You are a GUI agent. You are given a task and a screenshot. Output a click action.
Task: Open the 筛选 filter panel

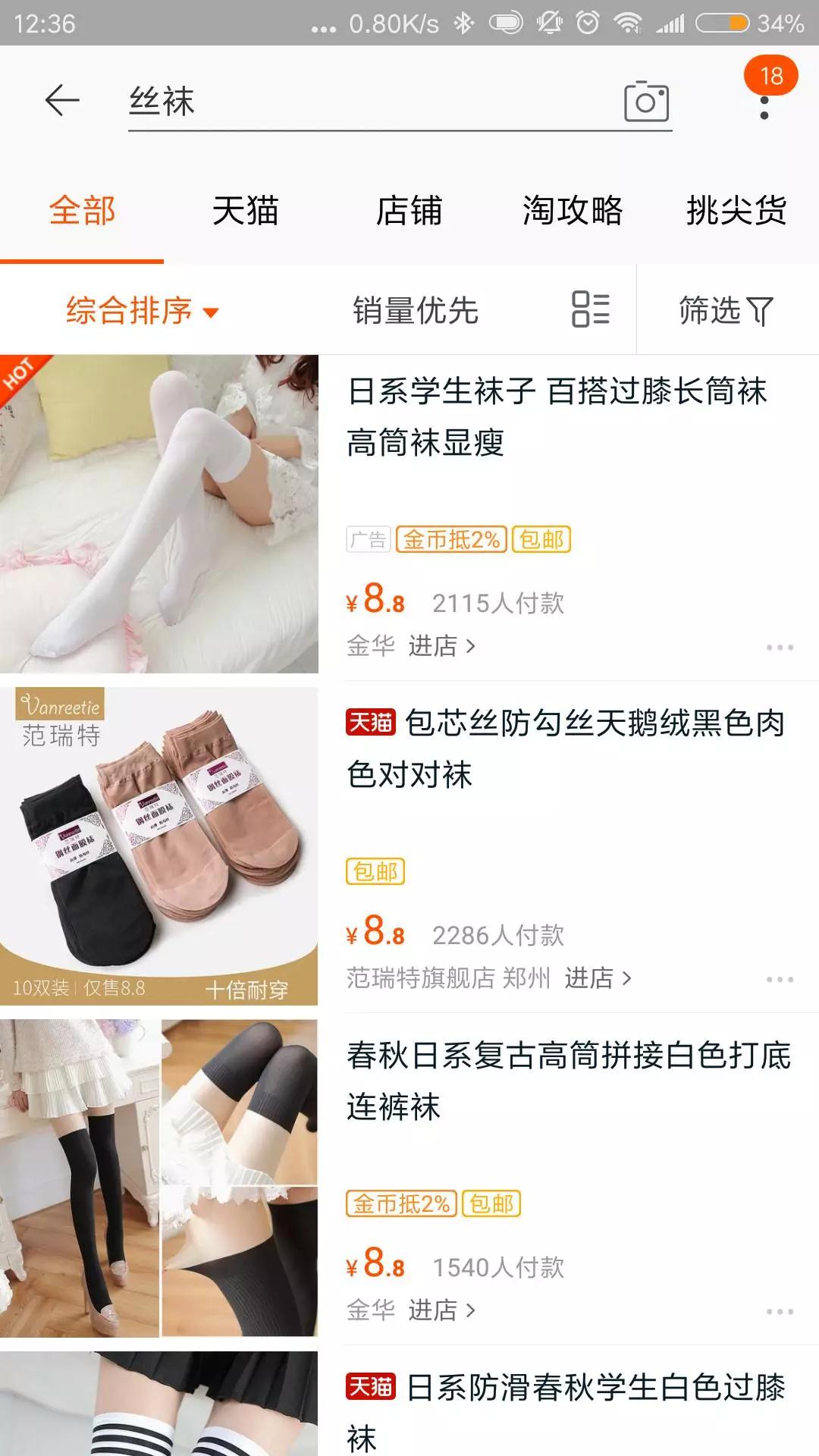tap(726, 311)
